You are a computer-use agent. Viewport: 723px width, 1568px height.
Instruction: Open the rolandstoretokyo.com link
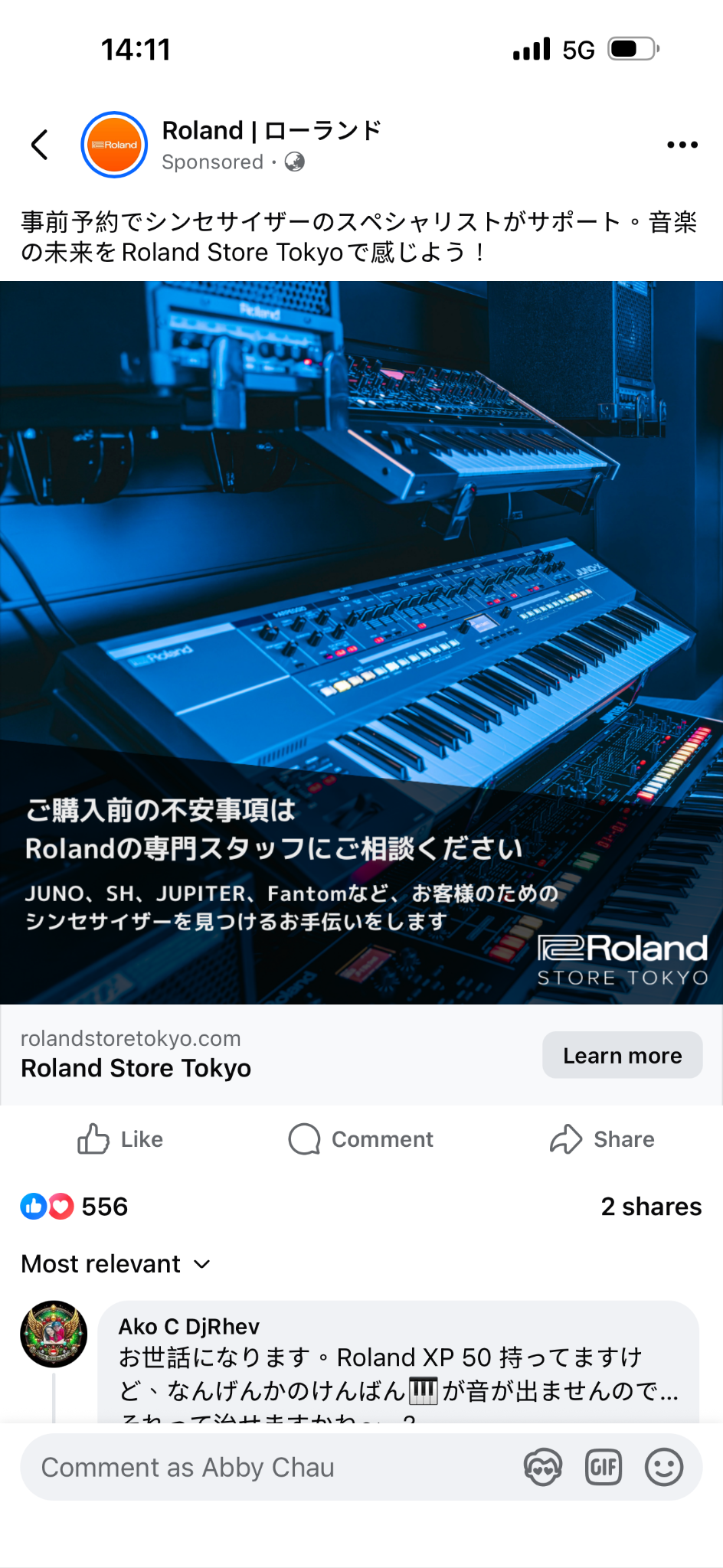tap(130, 1039)
